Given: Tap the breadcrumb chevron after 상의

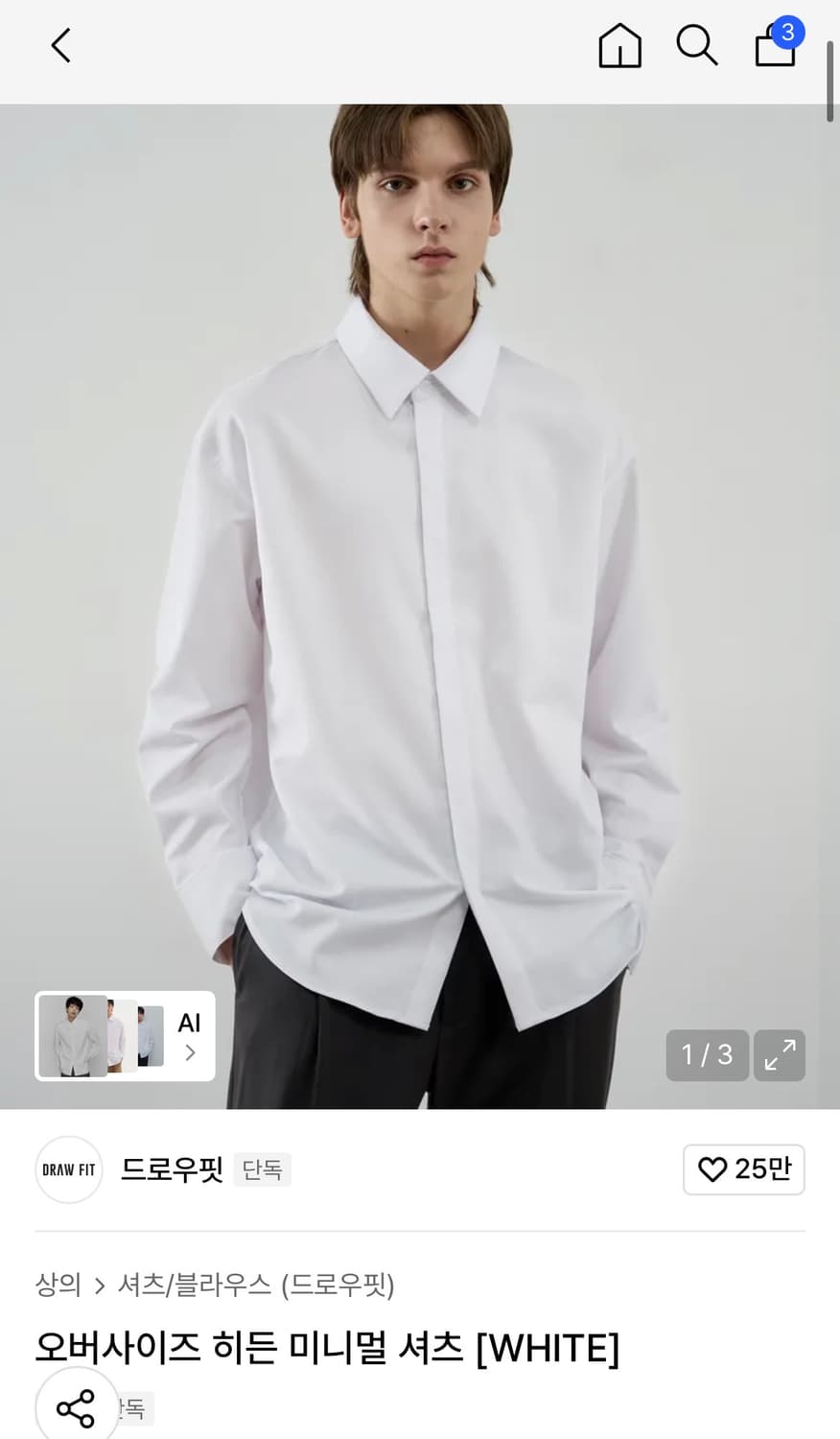Looking at the screenshot, I should pos(99,1286).
